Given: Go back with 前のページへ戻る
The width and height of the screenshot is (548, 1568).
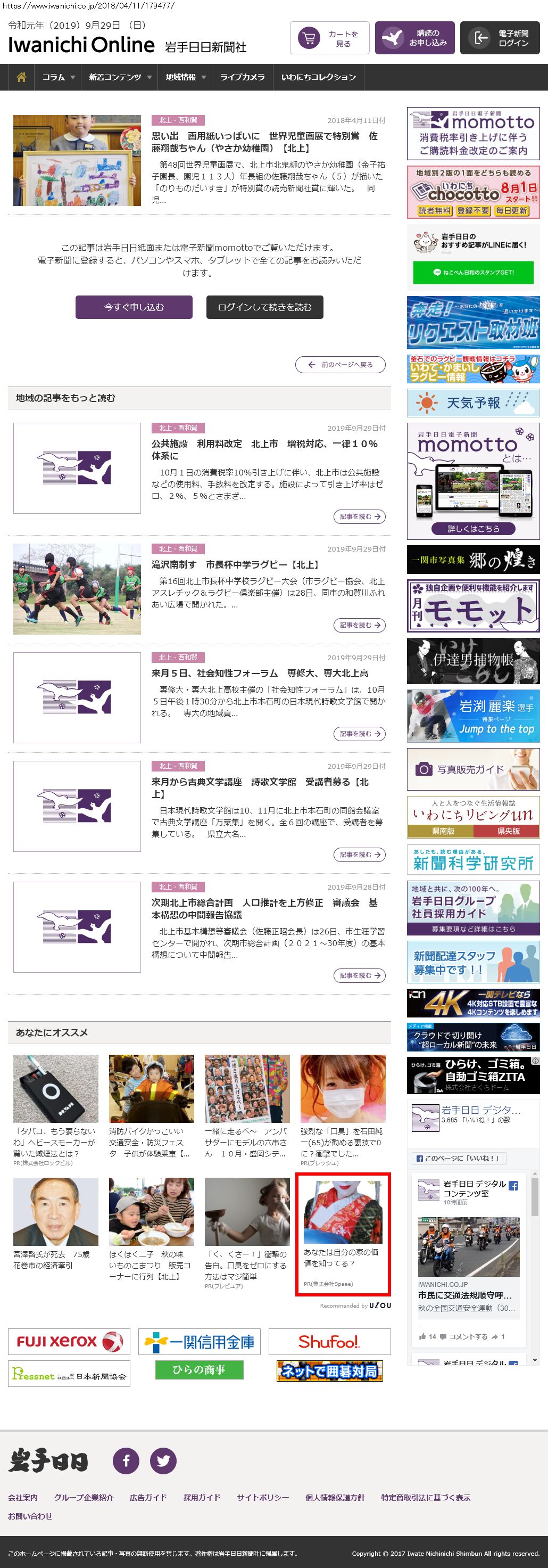Looking at the screenshot, I should click(x=340, y=365).
